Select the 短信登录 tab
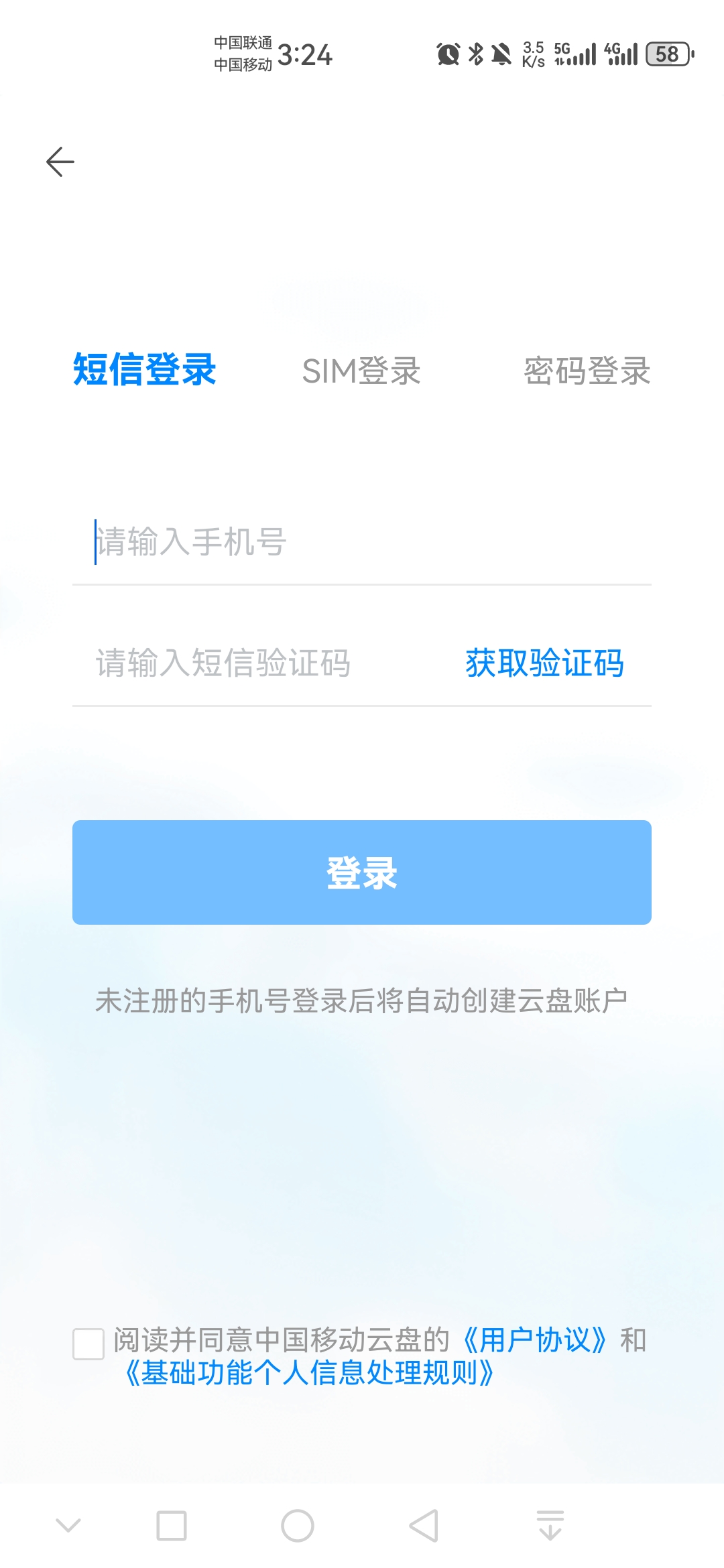The height and width of the screenshot is (1568, 724). pyautogui.click(x=144, y=370)
